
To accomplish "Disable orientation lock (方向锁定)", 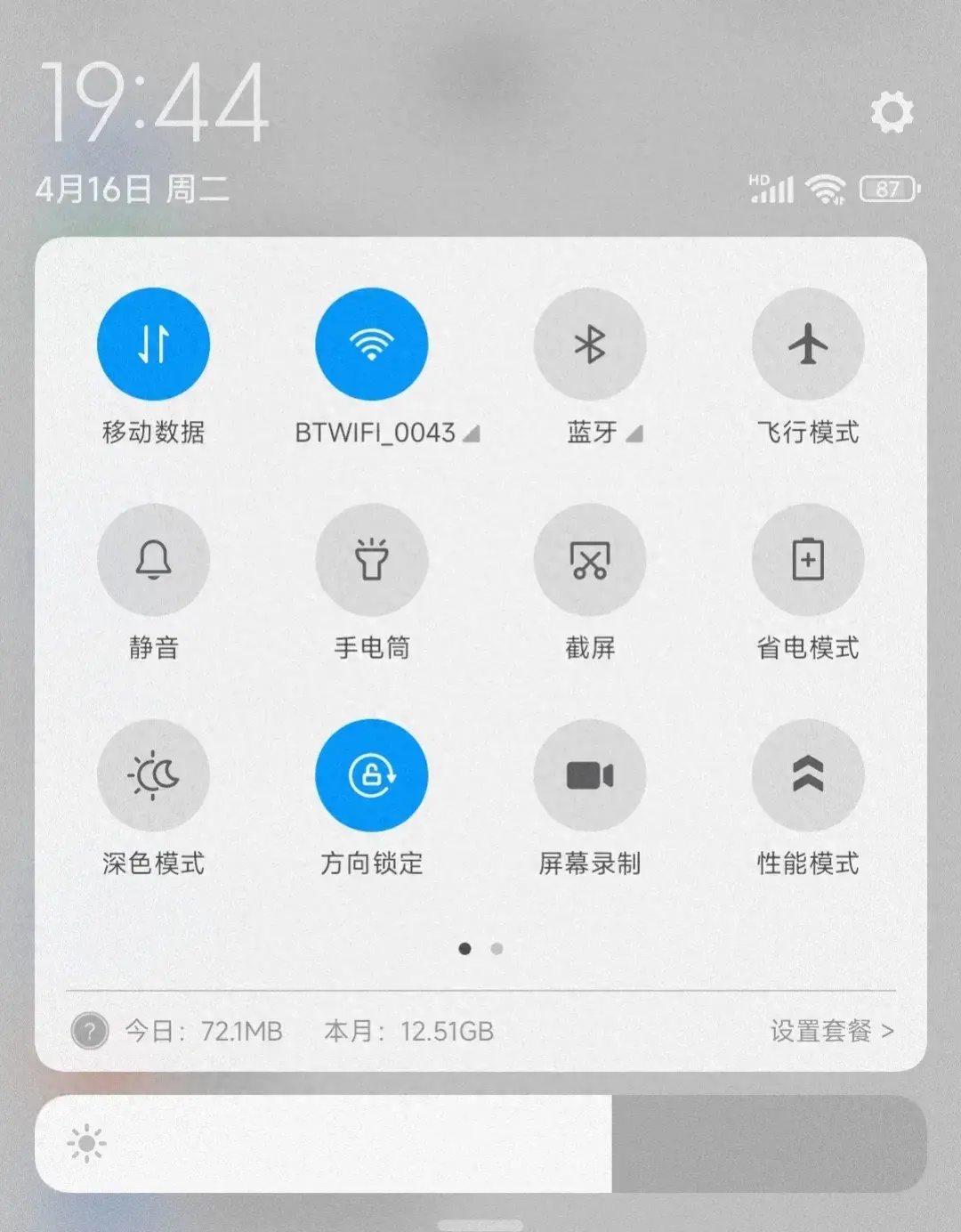I will 371,775.
